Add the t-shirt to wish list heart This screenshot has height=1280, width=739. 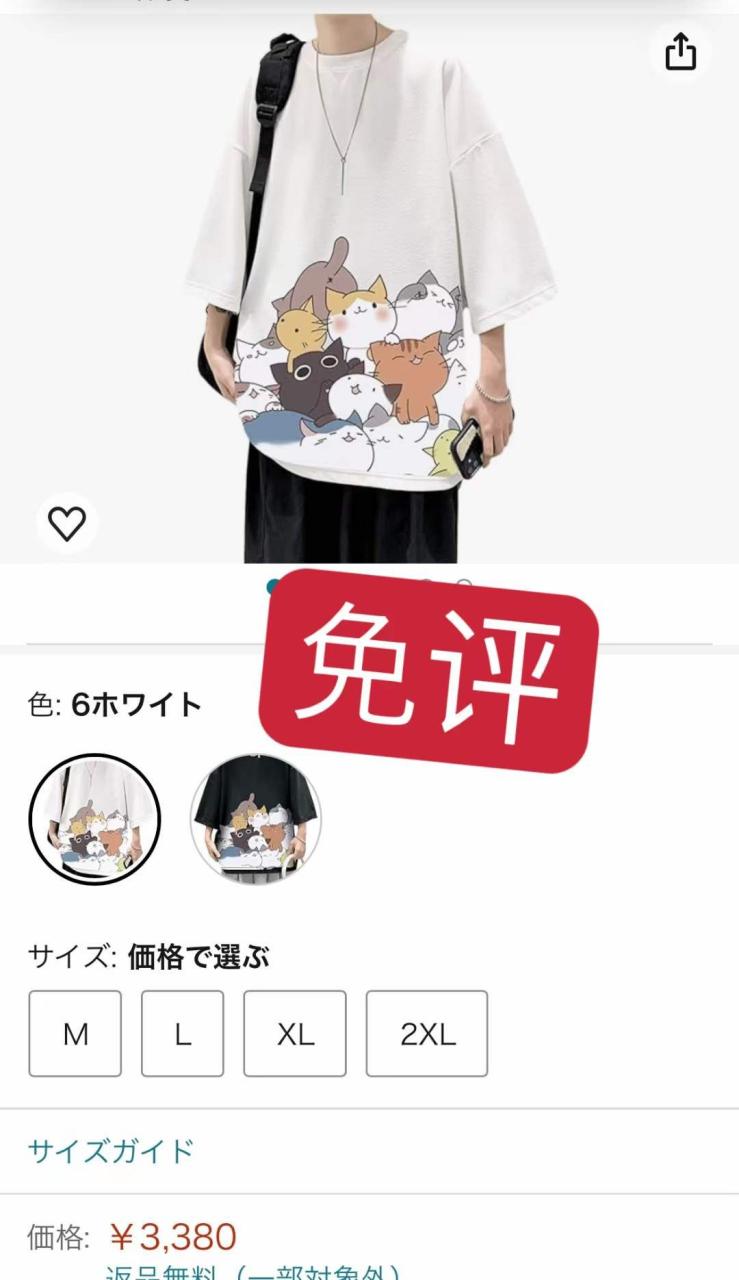click(67, 523)
